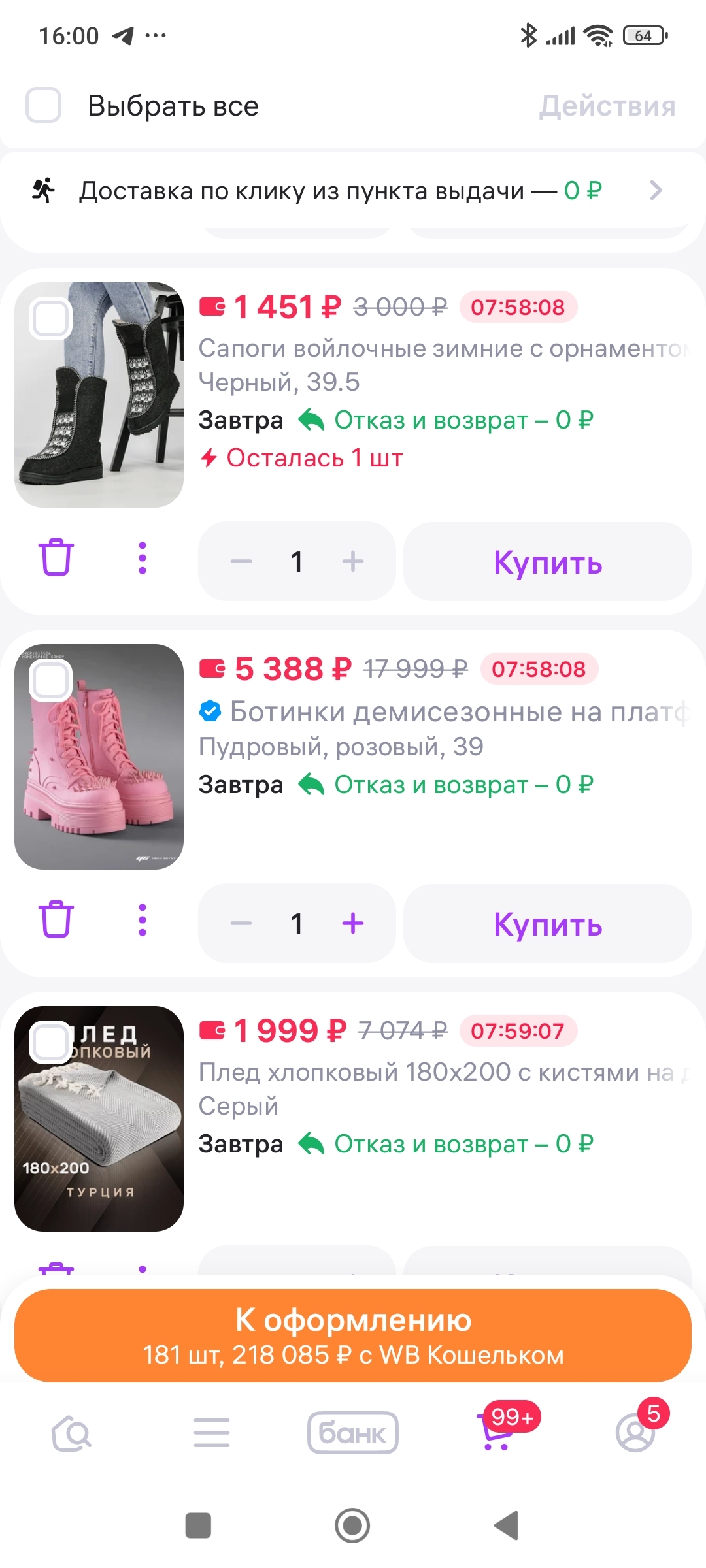Go to the home search tab

[x=71, y=1433]
